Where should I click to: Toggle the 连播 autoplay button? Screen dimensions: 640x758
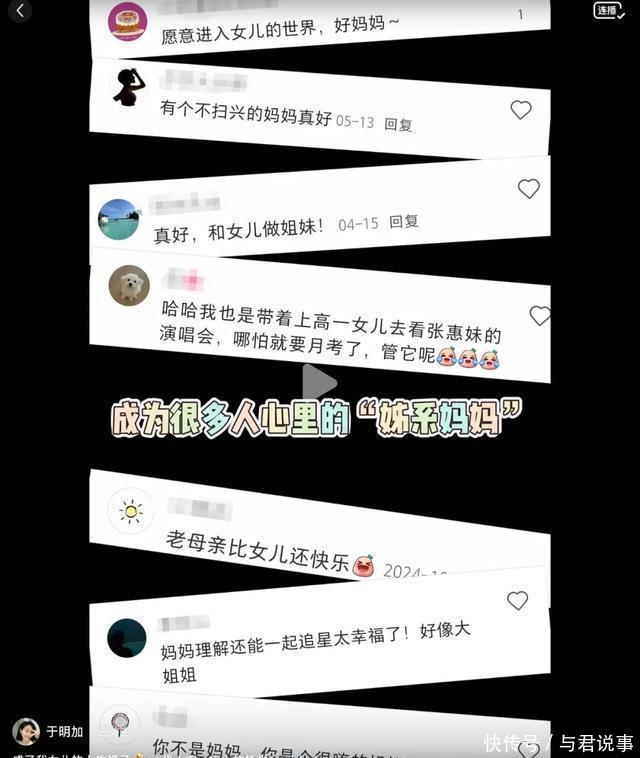[x=607, y=11]
